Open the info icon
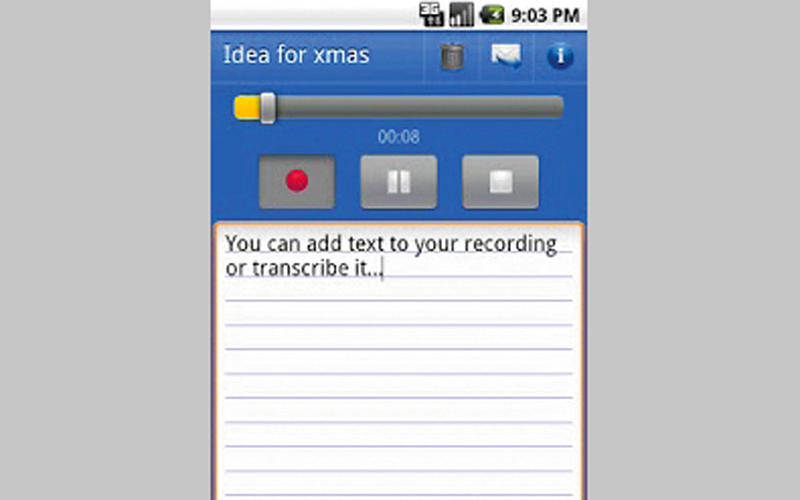This screenshot has height=500, width=800. [x=559, y=56]
